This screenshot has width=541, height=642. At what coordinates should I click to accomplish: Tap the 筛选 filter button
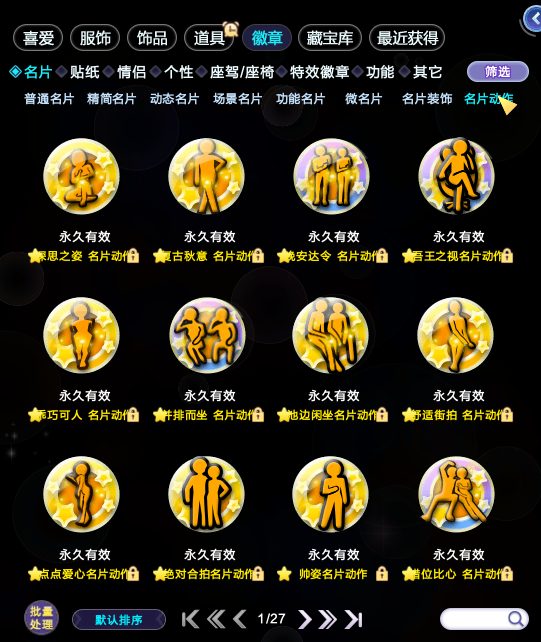tap(498, 72)
